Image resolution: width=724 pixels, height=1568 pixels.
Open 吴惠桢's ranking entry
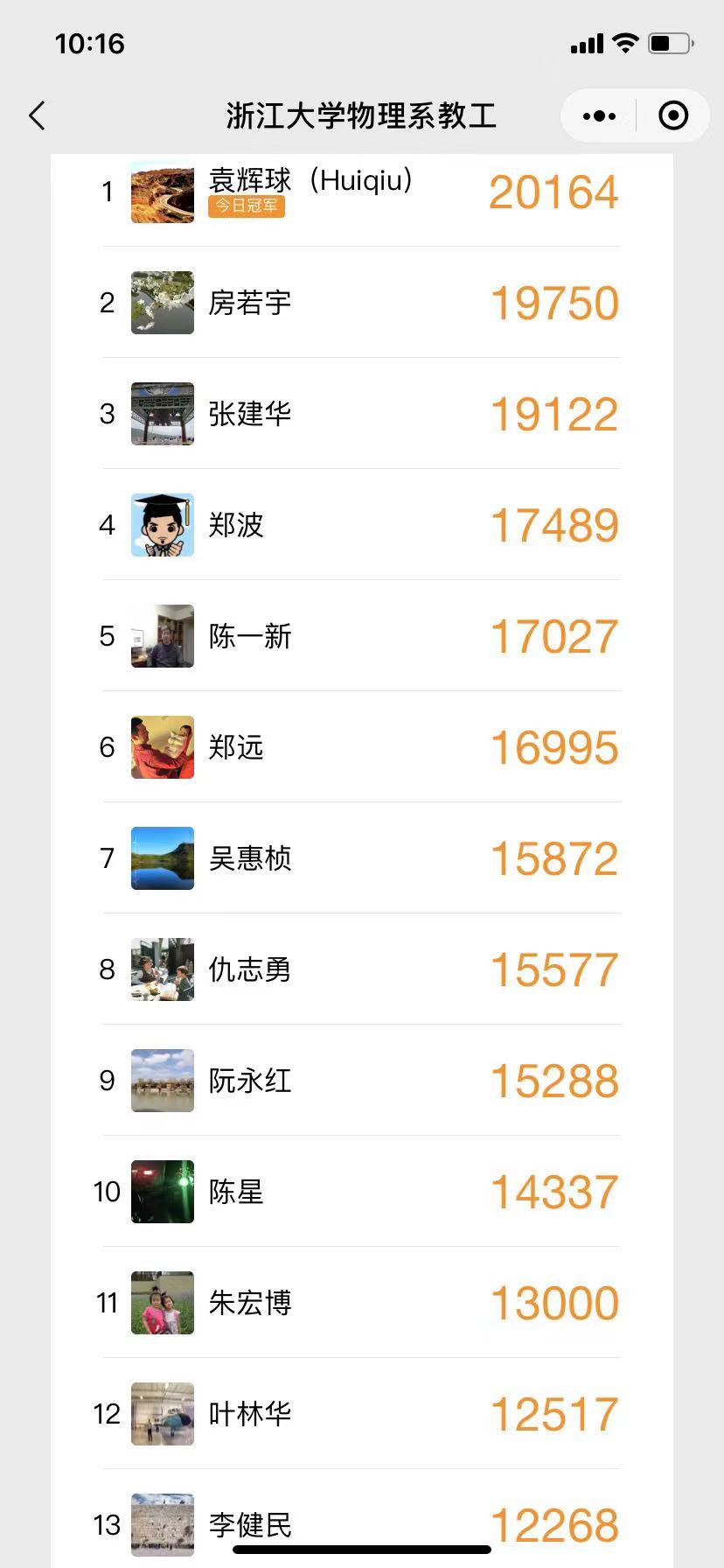click(x=360, y=858)
